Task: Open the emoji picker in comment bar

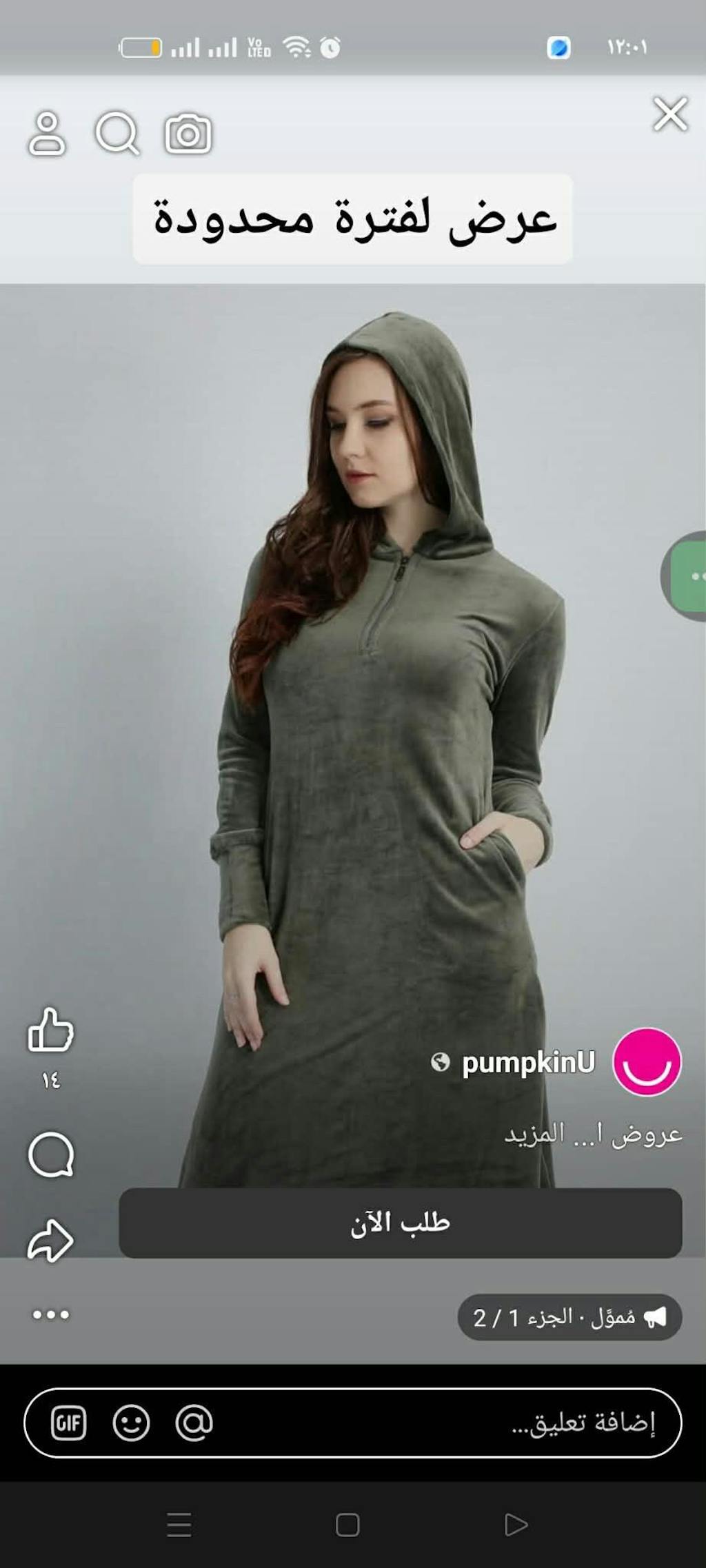Action: click(x=131, y=1423)
